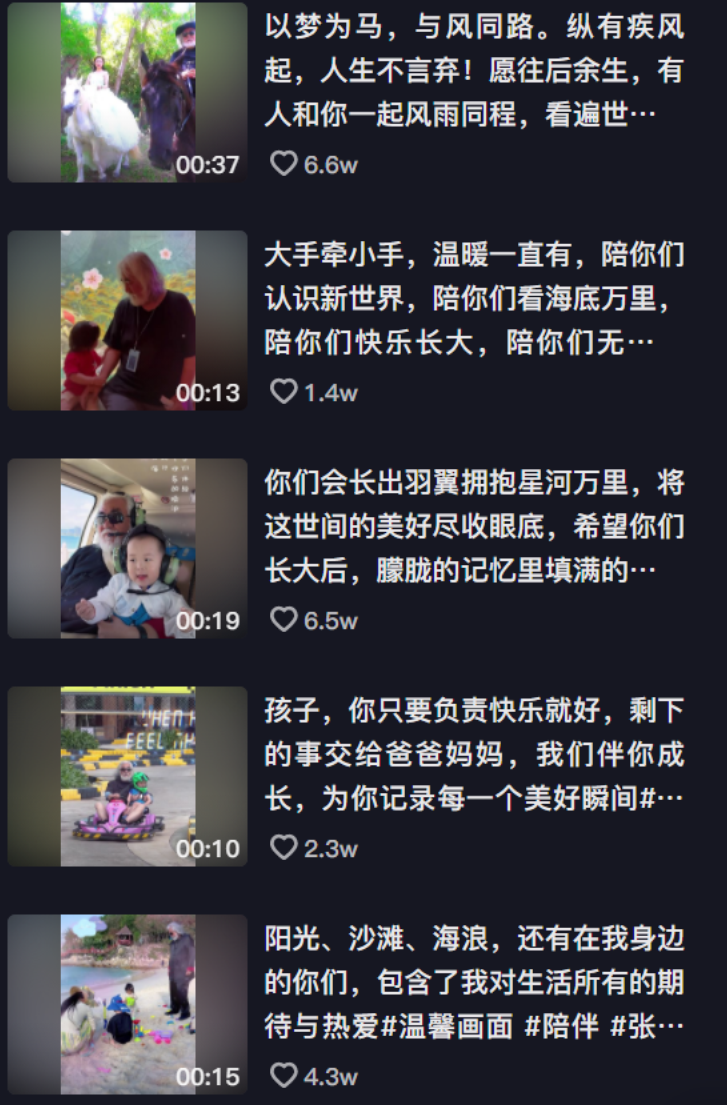Open the video titled 你们会长出羽翼拥抱星河万里

[474, 526]
